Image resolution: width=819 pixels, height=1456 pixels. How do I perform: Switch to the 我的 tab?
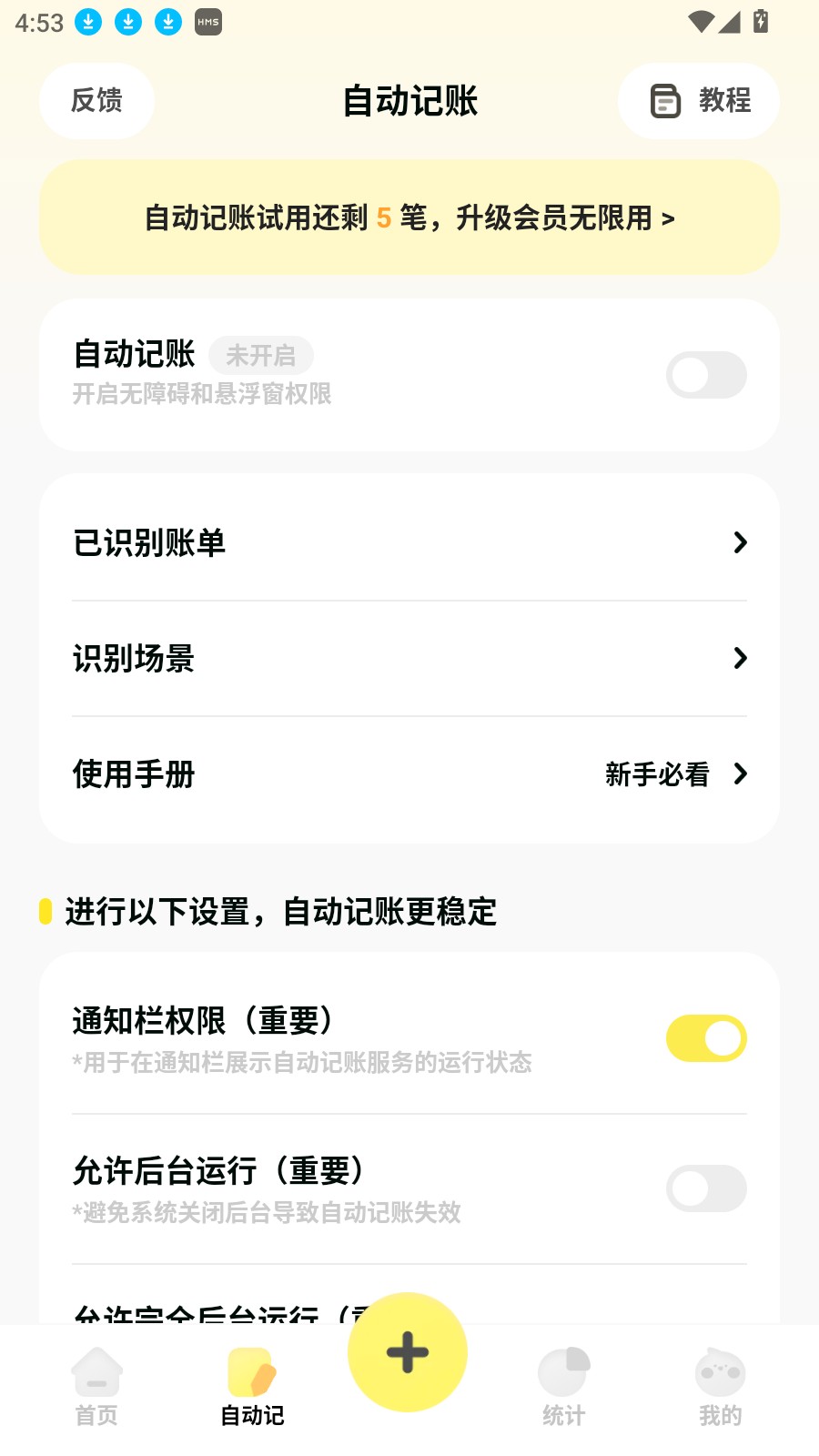[x=719, y=1383]
